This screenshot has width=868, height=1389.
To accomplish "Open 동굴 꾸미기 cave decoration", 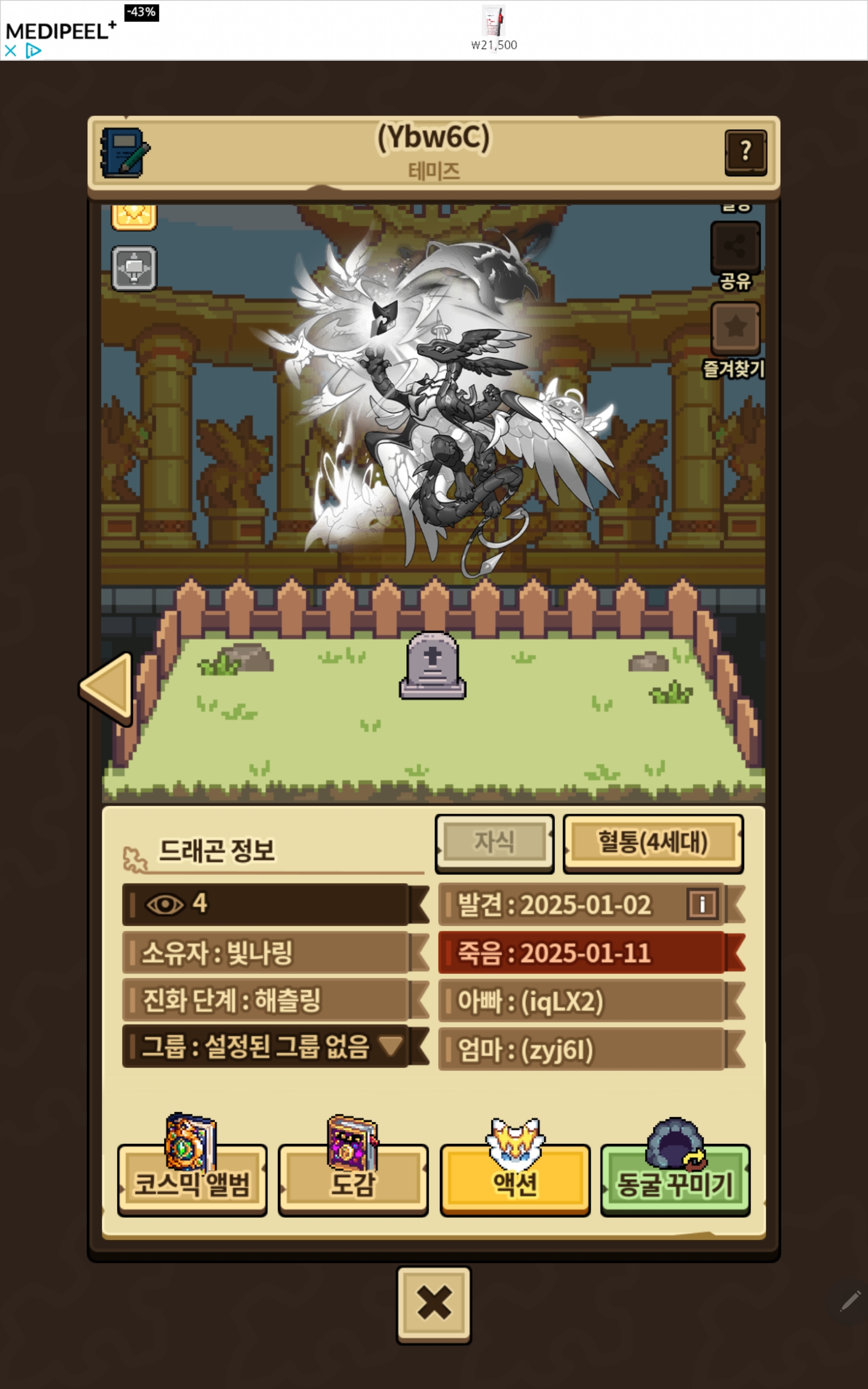I will point(675,1178).
